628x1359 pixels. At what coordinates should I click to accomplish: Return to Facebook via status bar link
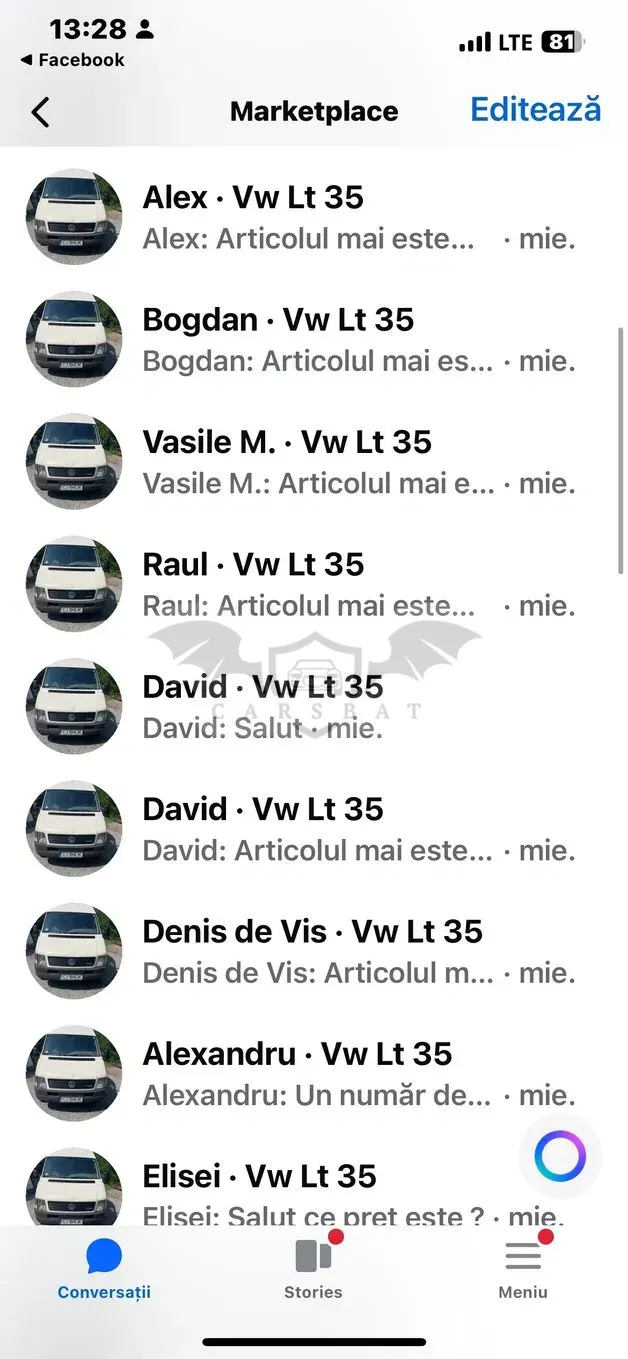[72, 60]
